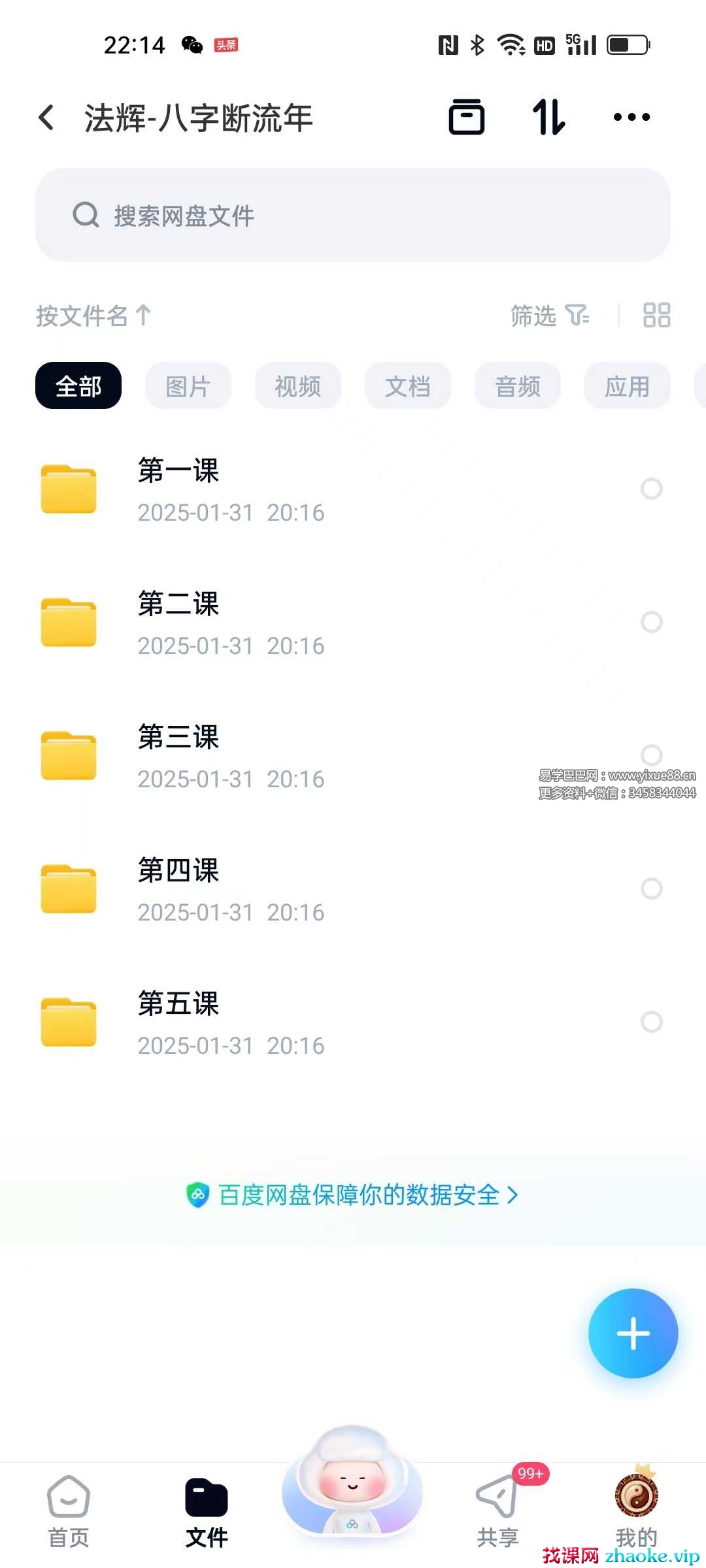Select the 视频 filter chip
This screenshot has width=706, height=1568.
tap(298, 386)
